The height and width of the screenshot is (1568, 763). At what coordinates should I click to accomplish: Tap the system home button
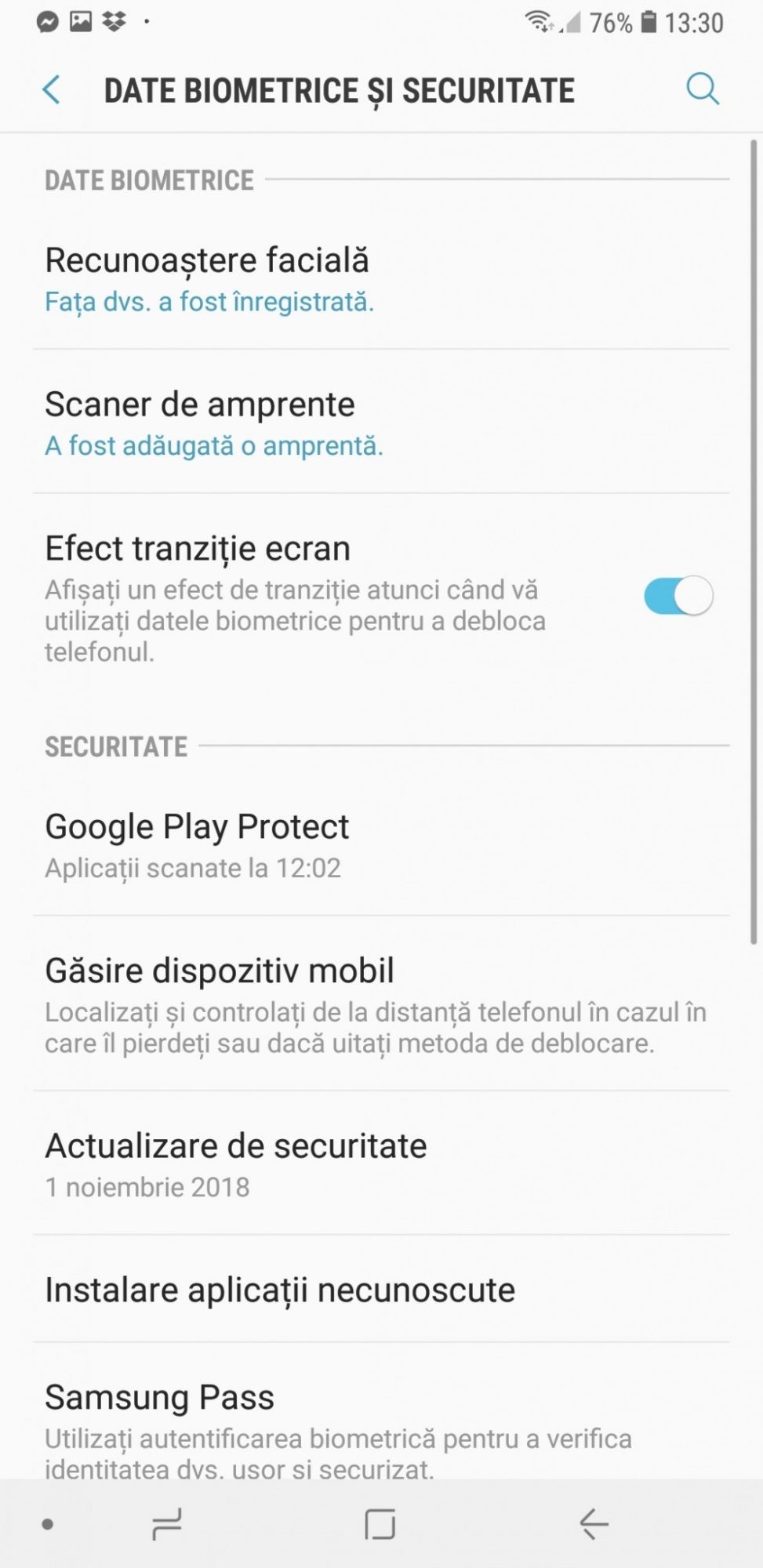(380, 1524)
